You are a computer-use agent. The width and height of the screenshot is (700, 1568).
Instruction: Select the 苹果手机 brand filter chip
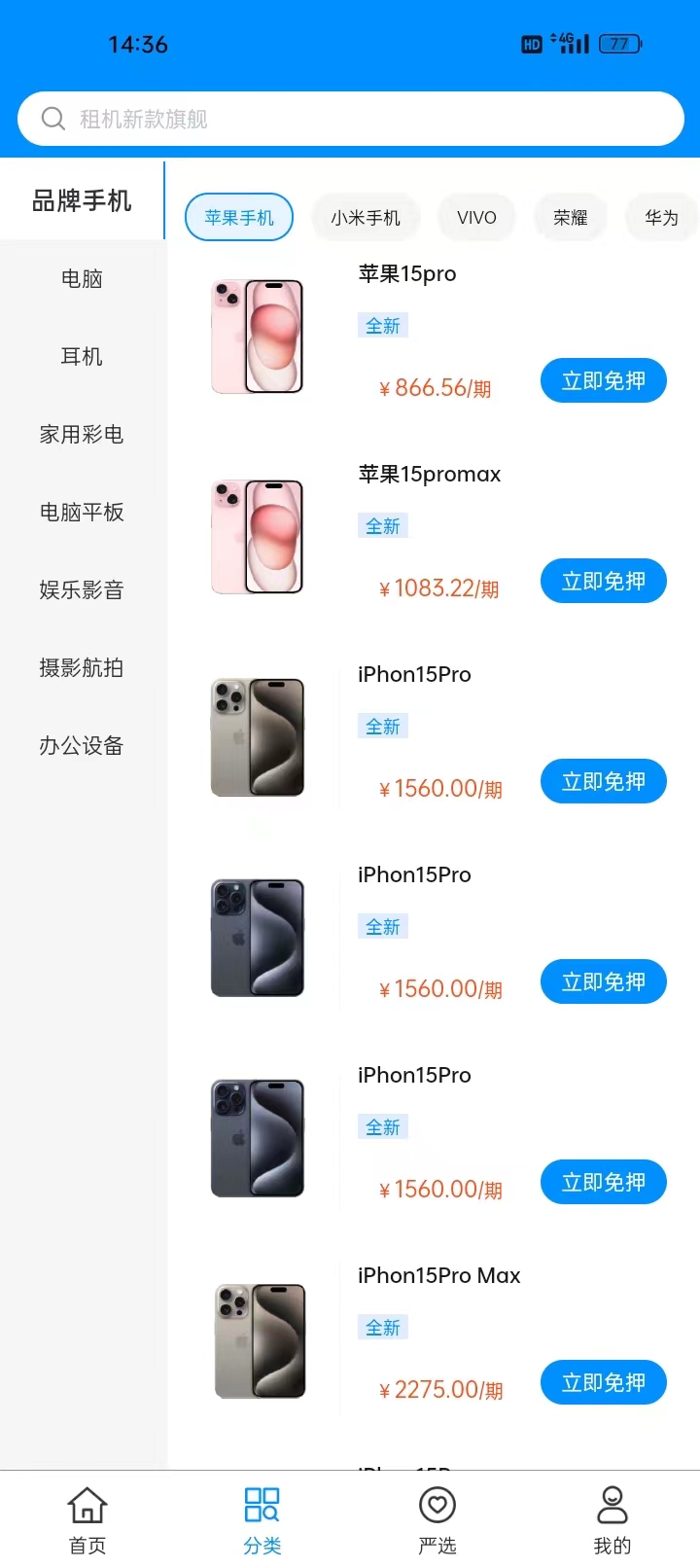pyautogui.click(x=239, y=217)
